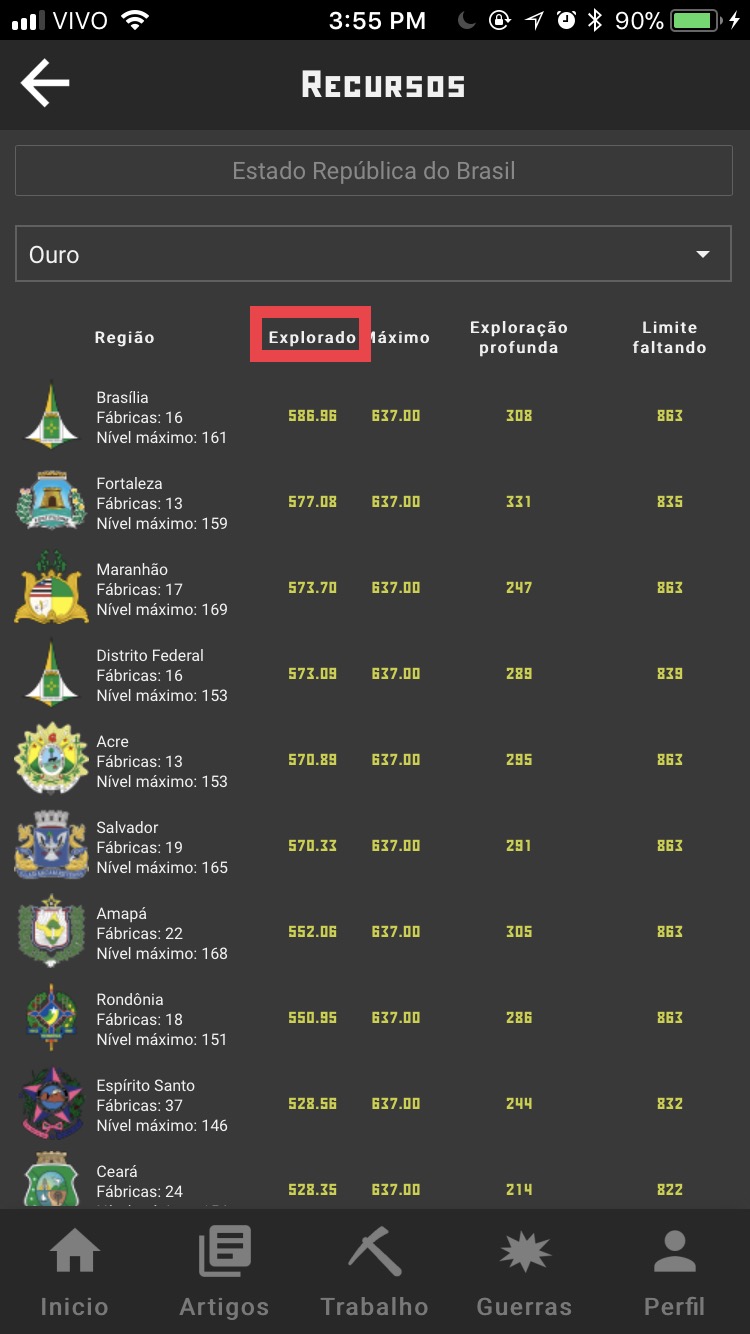This screenshot has width=750, height=1334.
Task: Expand the Ouro resource dropdown
Action: [x=374, y=254]
